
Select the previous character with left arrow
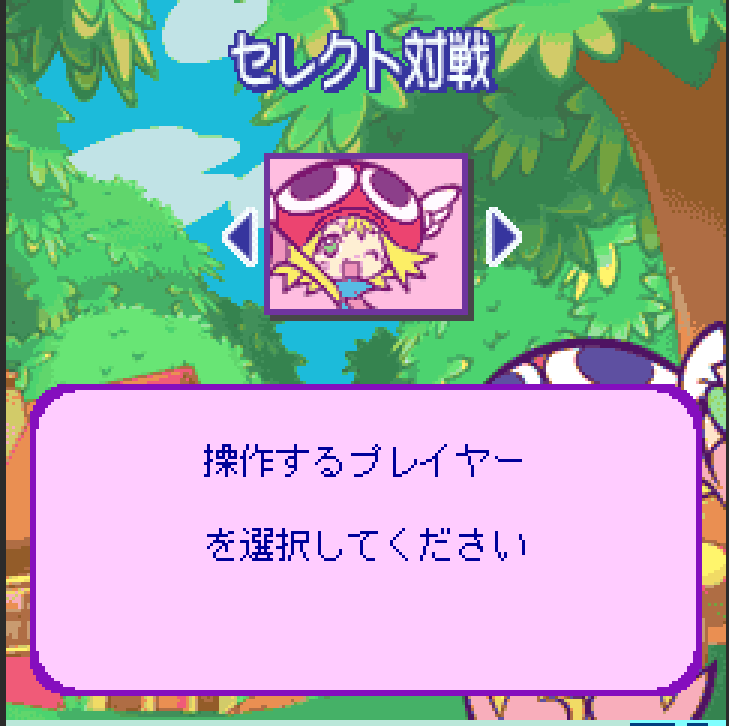(238, 238)
